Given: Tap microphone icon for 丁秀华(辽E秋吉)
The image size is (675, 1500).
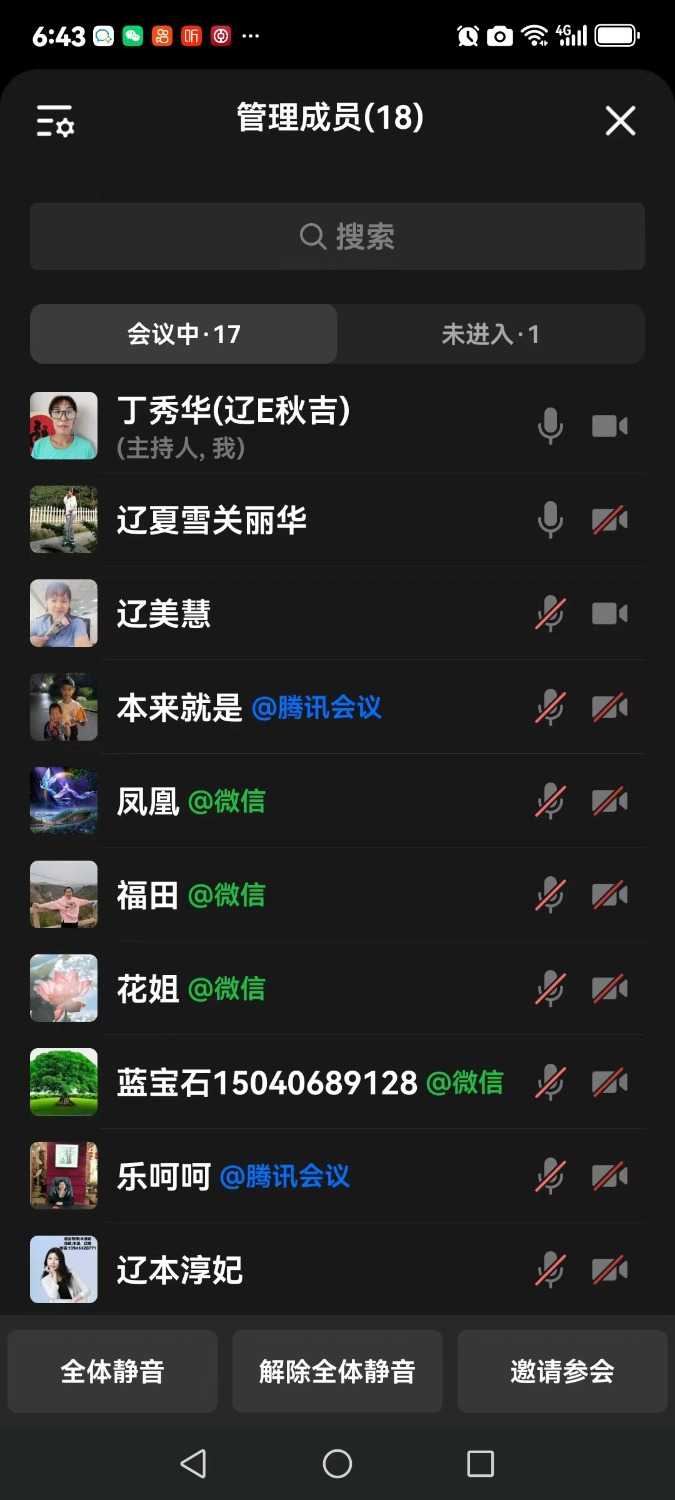Looking at the screenshot, I should point(550,427).
